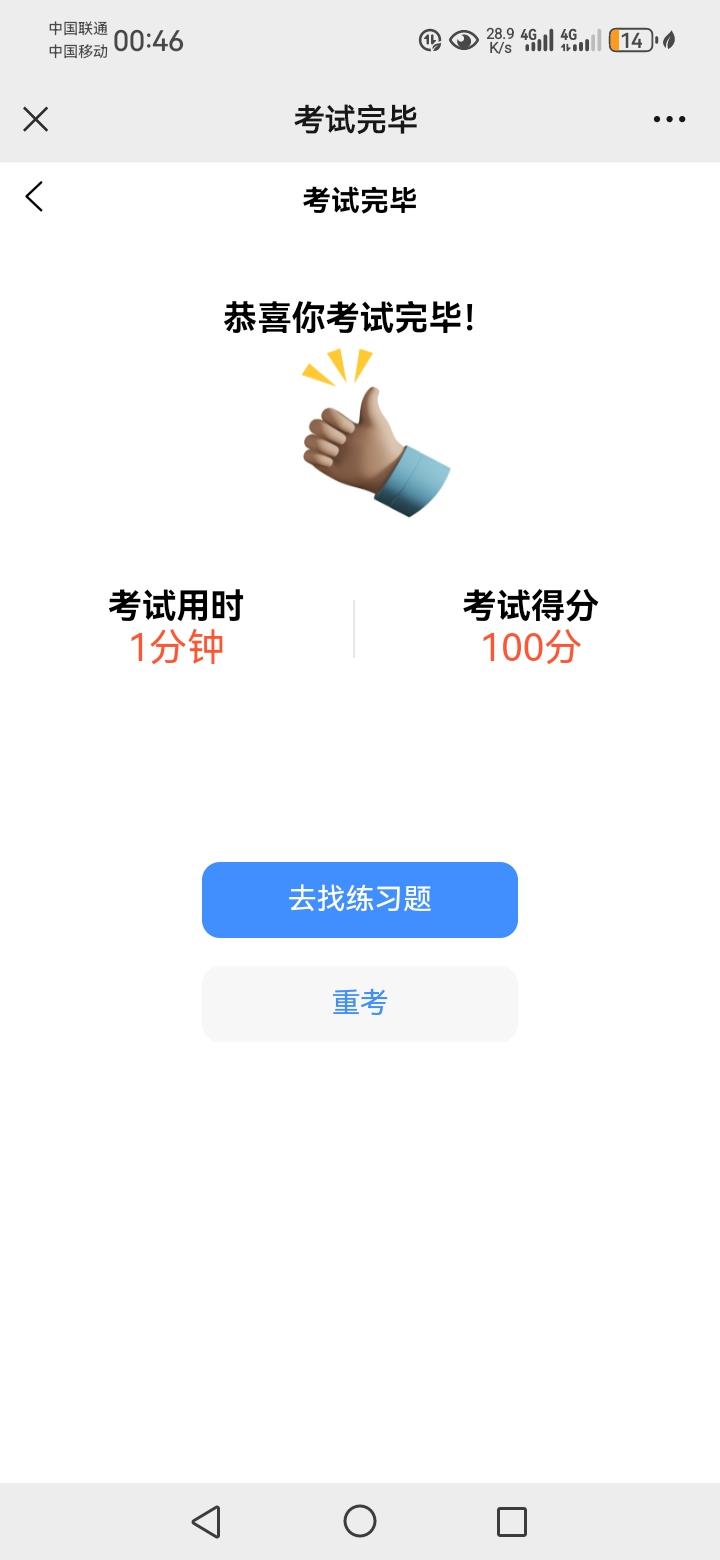Go to the home screen
This screenshot has height=1560, width=720.
click(360, 1521)
